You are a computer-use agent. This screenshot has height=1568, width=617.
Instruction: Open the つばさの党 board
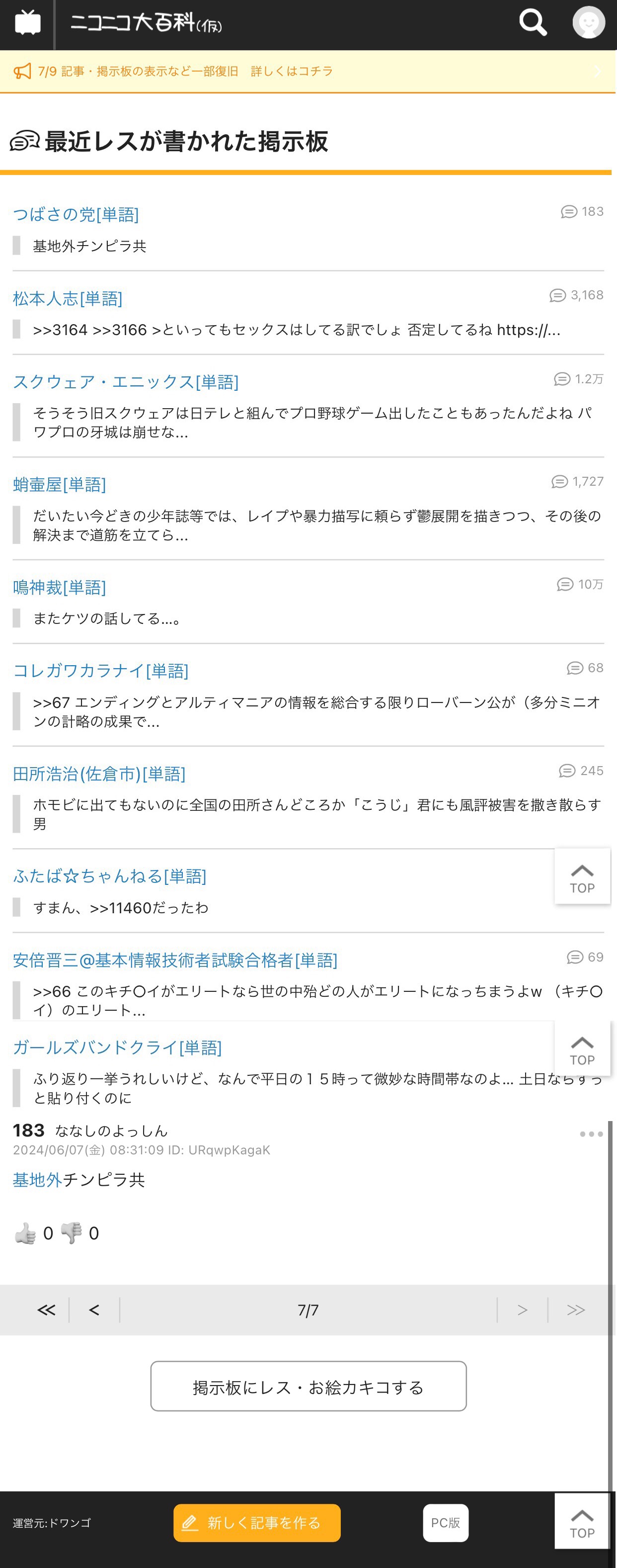tap(76, 214)
